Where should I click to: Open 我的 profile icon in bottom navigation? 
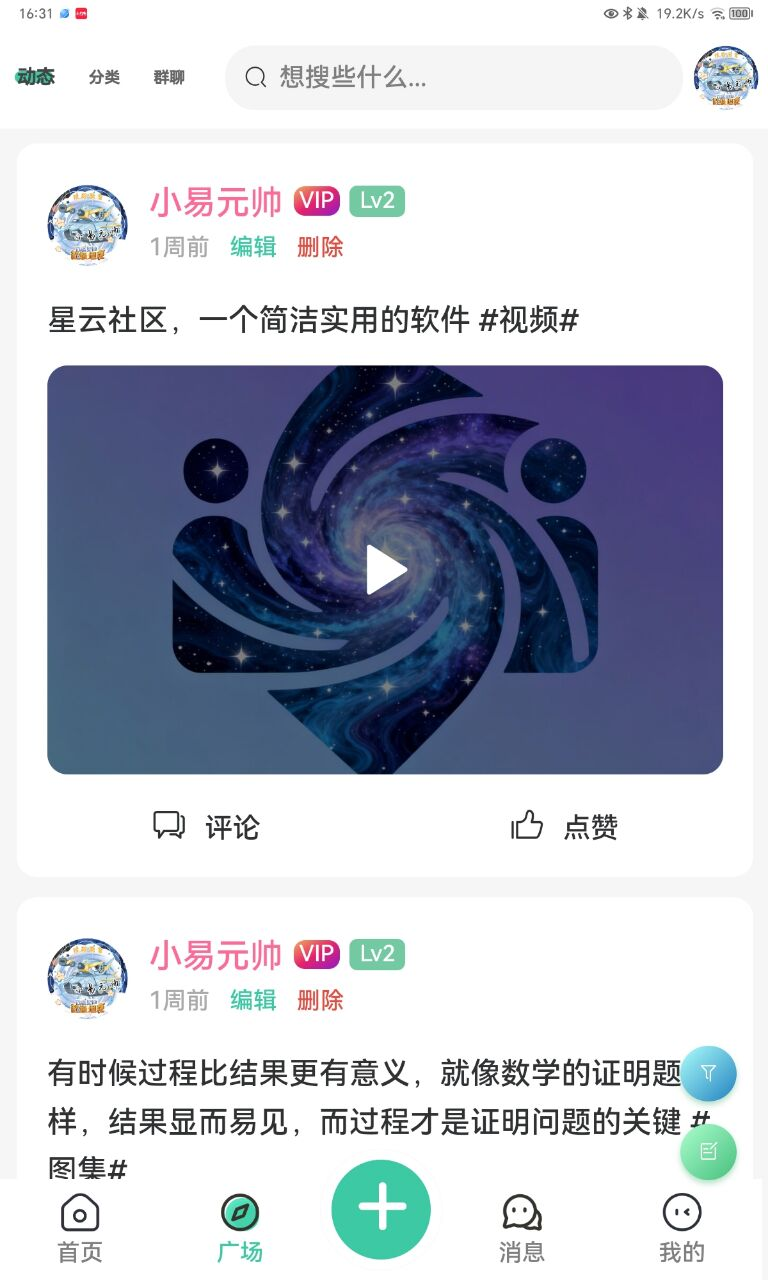click(x=681, y=1210)
